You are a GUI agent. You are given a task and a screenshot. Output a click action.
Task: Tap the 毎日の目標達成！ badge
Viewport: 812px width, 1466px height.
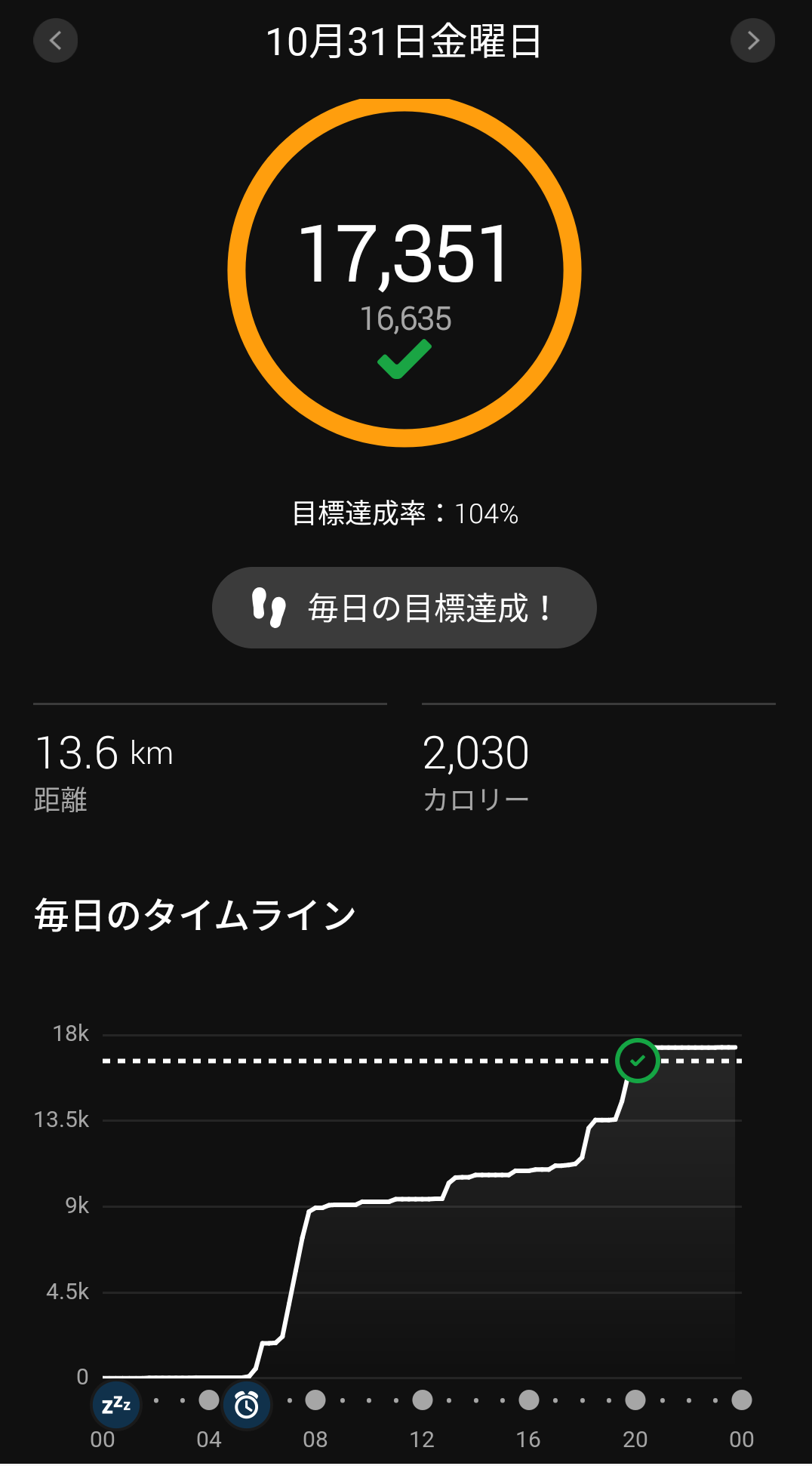[404, 608]
